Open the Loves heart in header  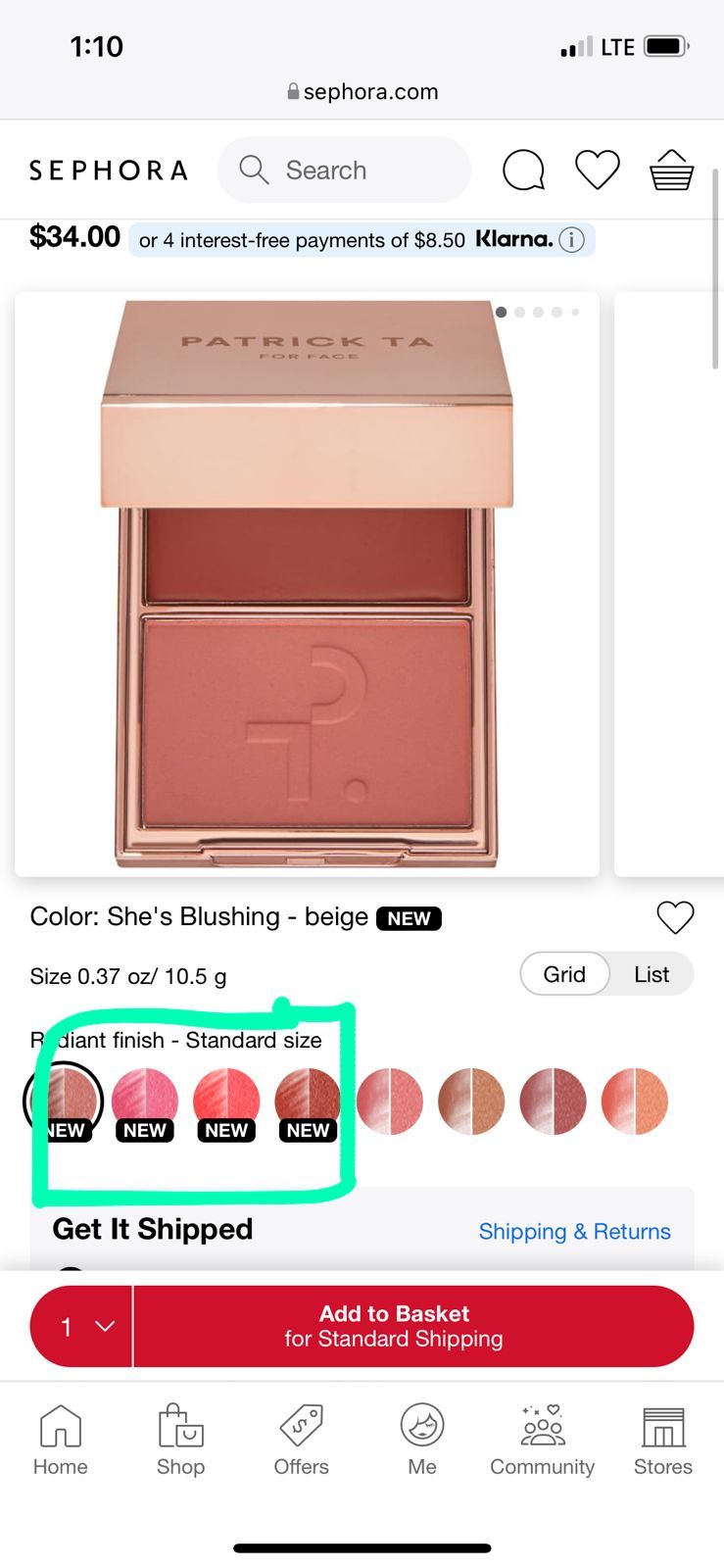597,171
